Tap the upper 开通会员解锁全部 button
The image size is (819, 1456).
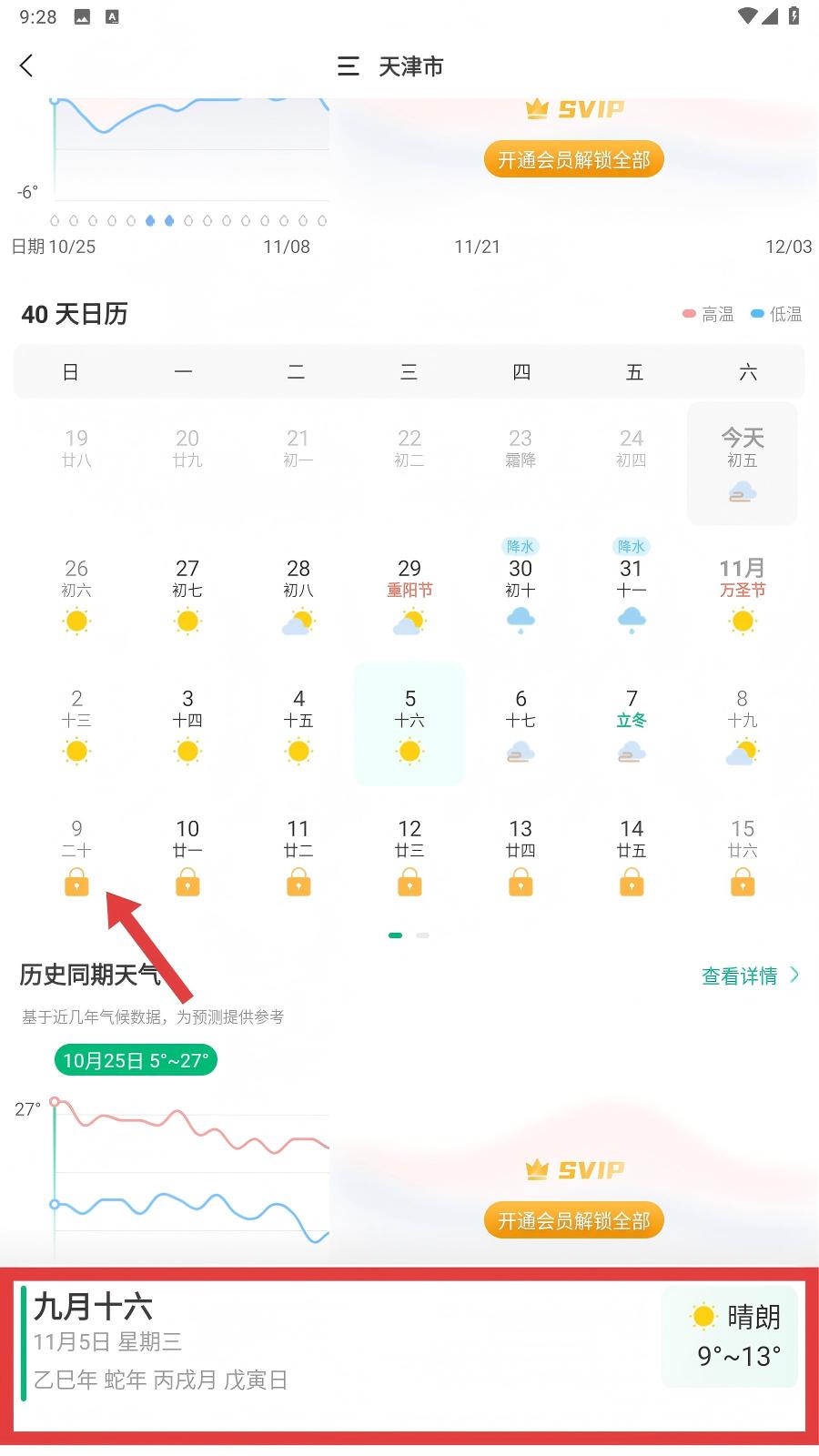(573, 160)
